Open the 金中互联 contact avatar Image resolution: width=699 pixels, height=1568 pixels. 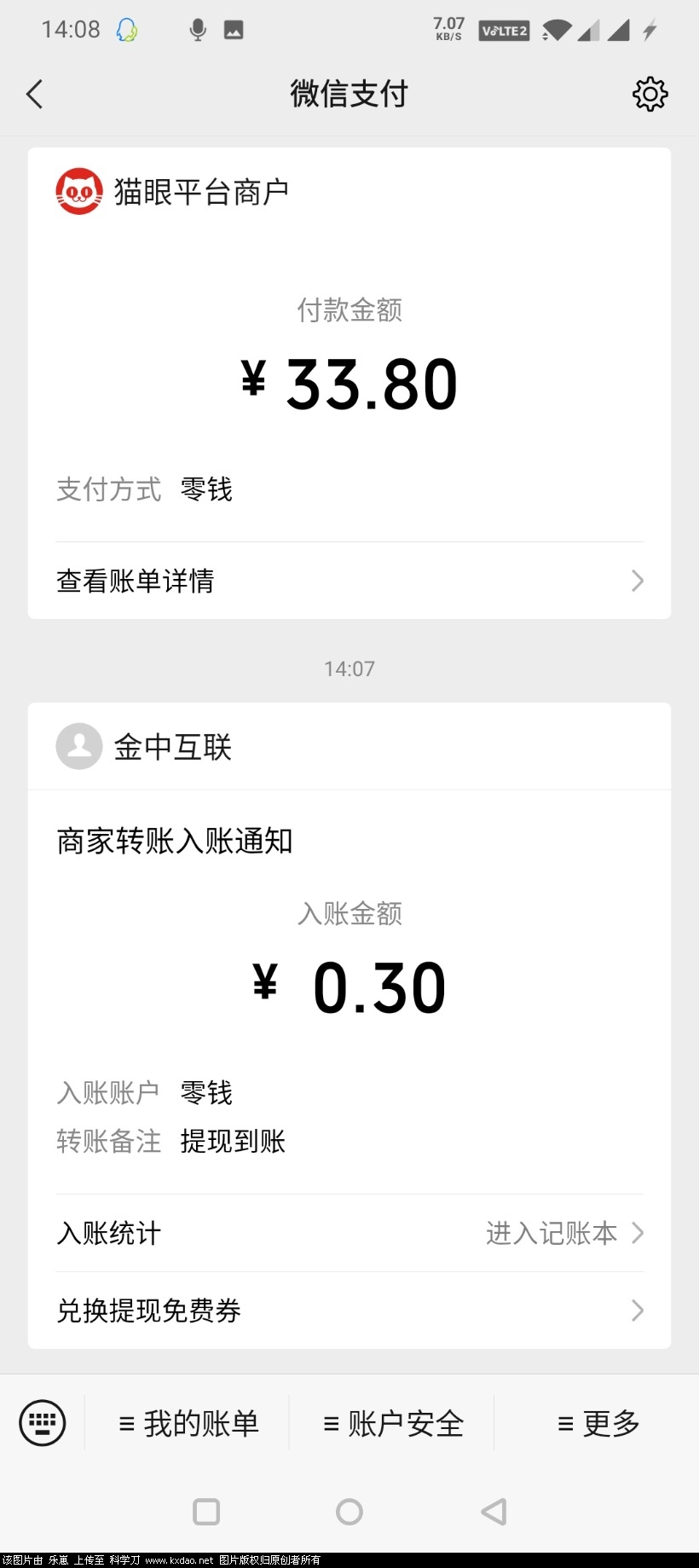coord(78,745)
